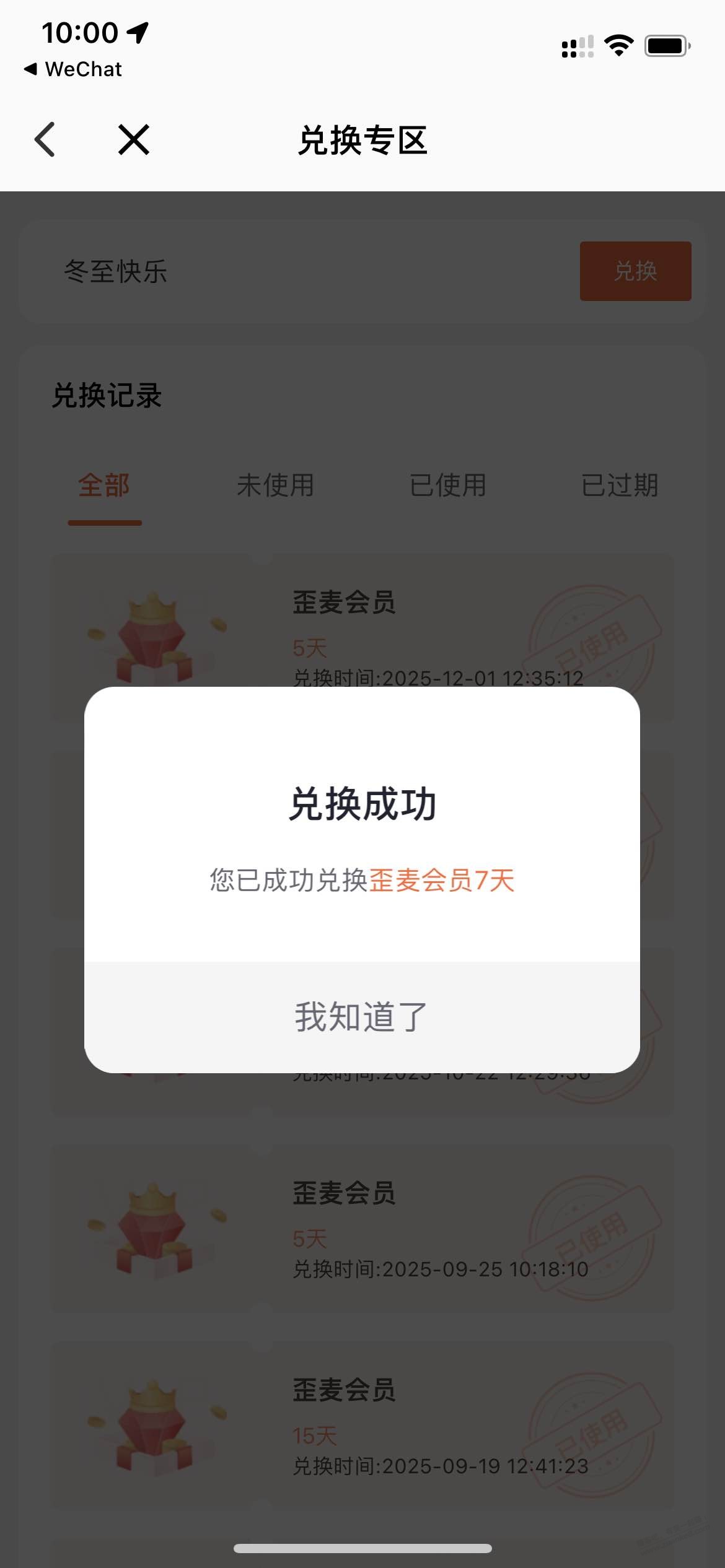Go back using the top-left arrow

coord(45,139)
